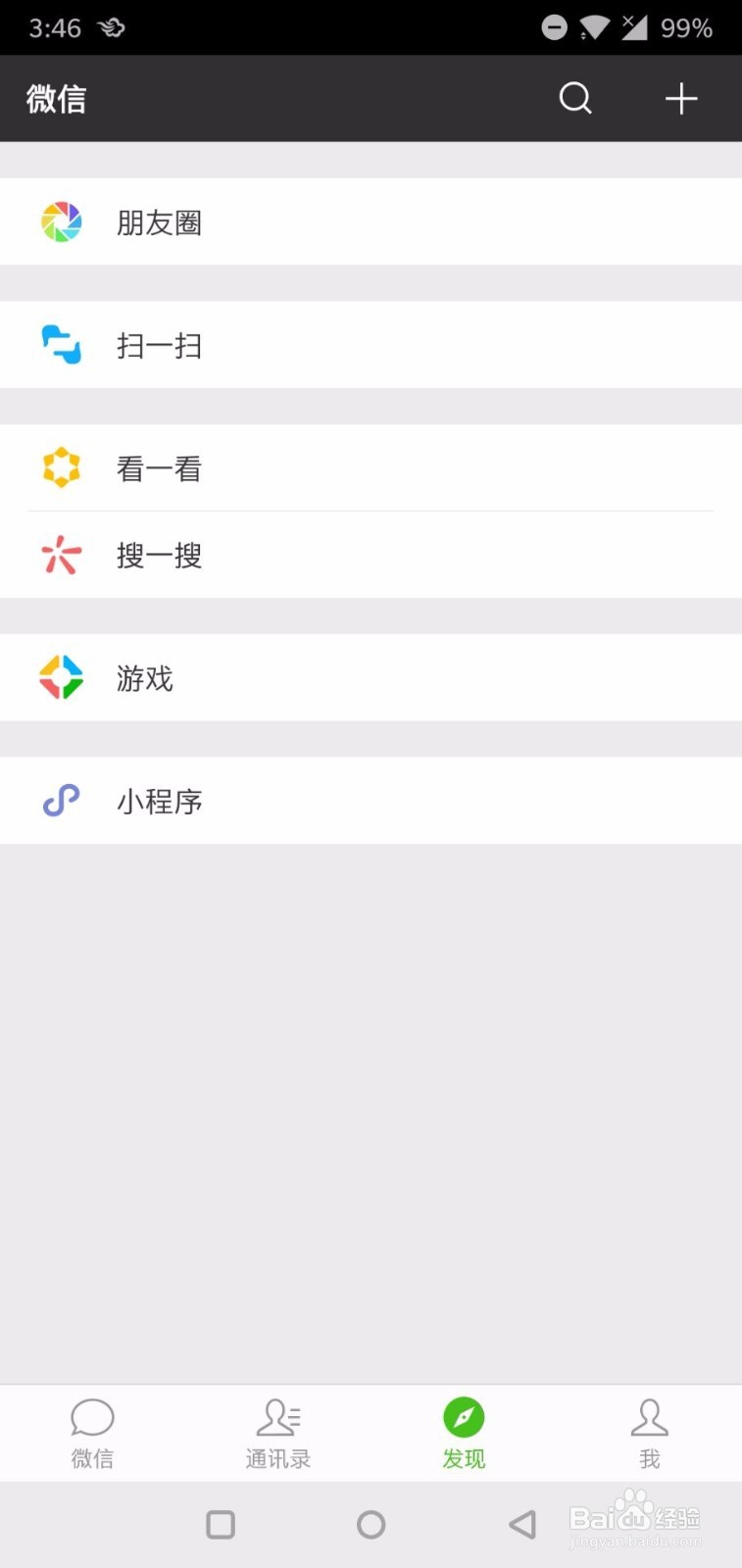Check the 99% battery indicator in status bar
742x1568 pixels.
pyautogui.click(x=686, y=27)
